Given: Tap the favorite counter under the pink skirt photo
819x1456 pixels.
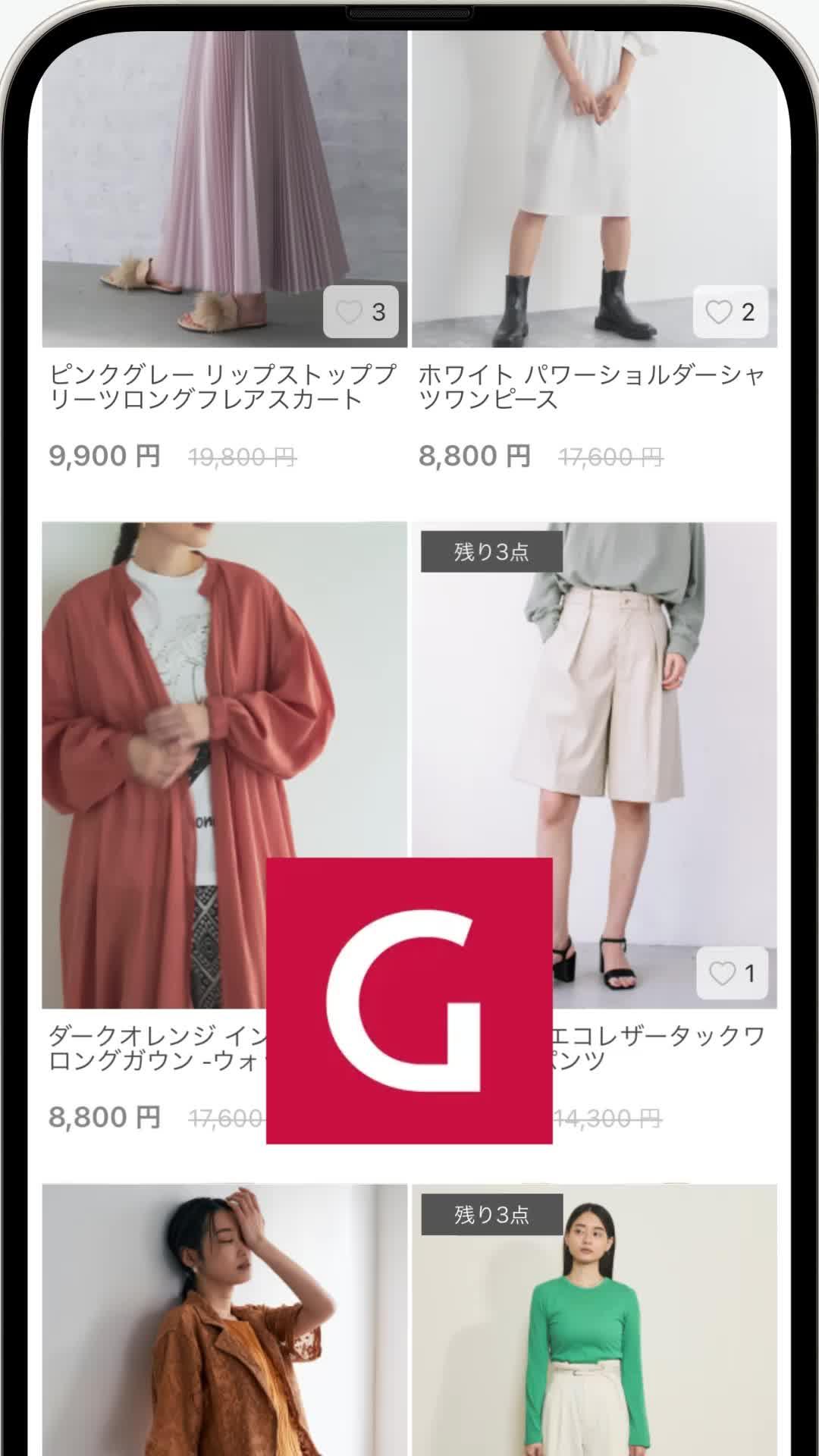Looking at the screenshot, I should 362,312.
